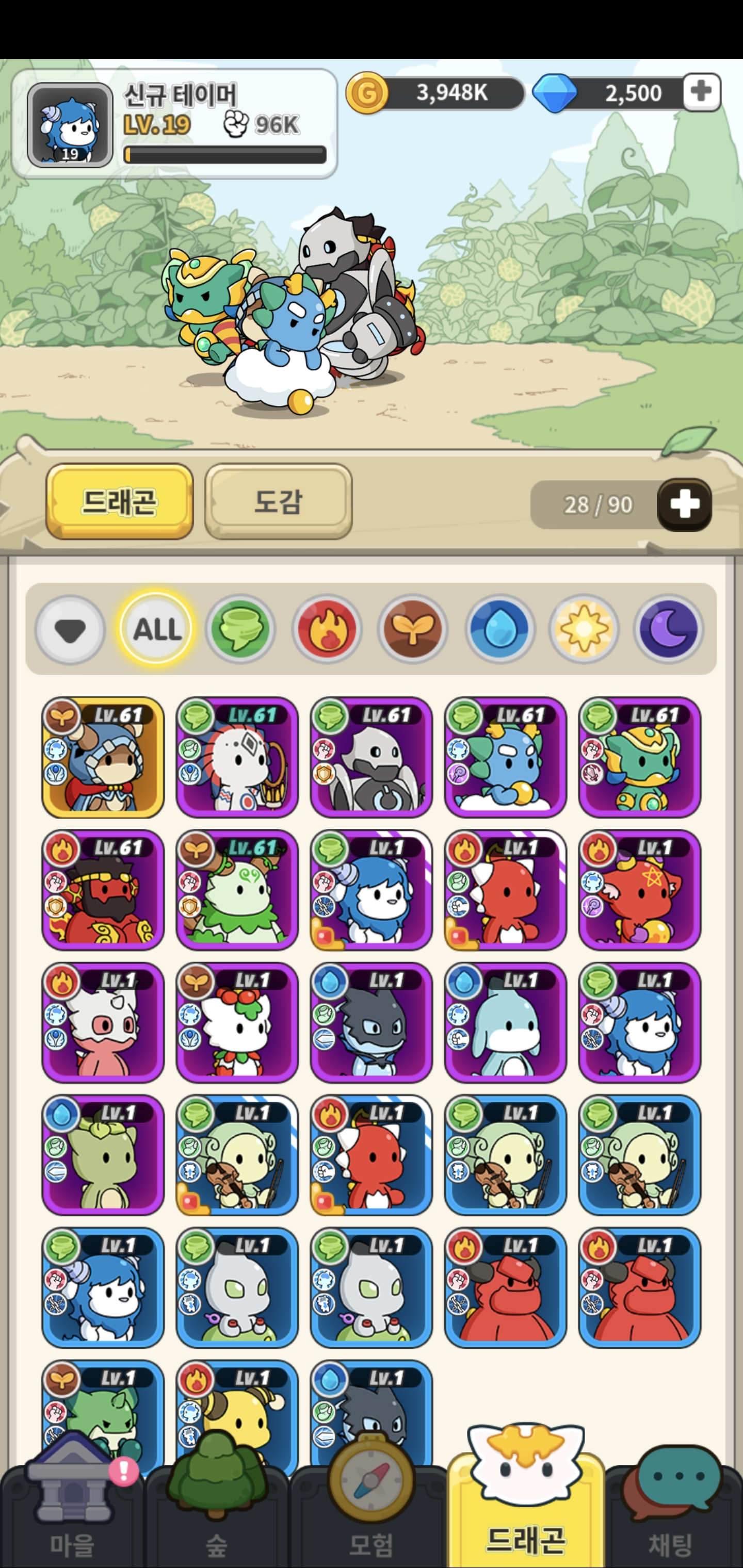Filter by water element

coord(499,629)
